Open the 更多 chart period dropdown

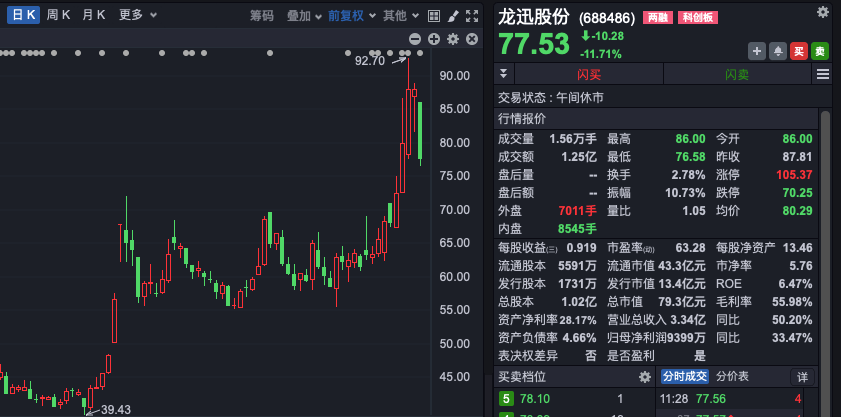(x=136, y=15)
